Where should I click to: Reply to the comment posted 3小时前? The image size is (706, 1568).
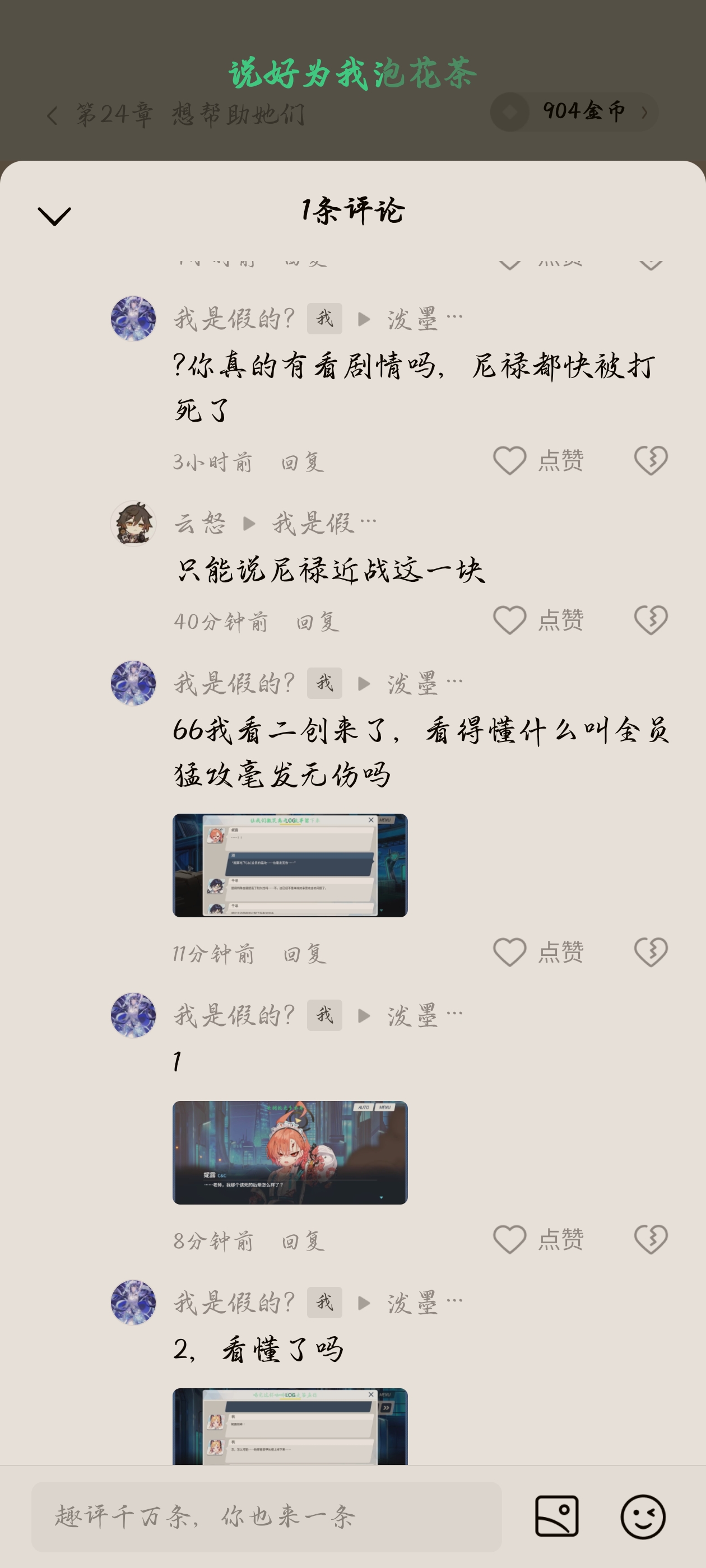302,463
